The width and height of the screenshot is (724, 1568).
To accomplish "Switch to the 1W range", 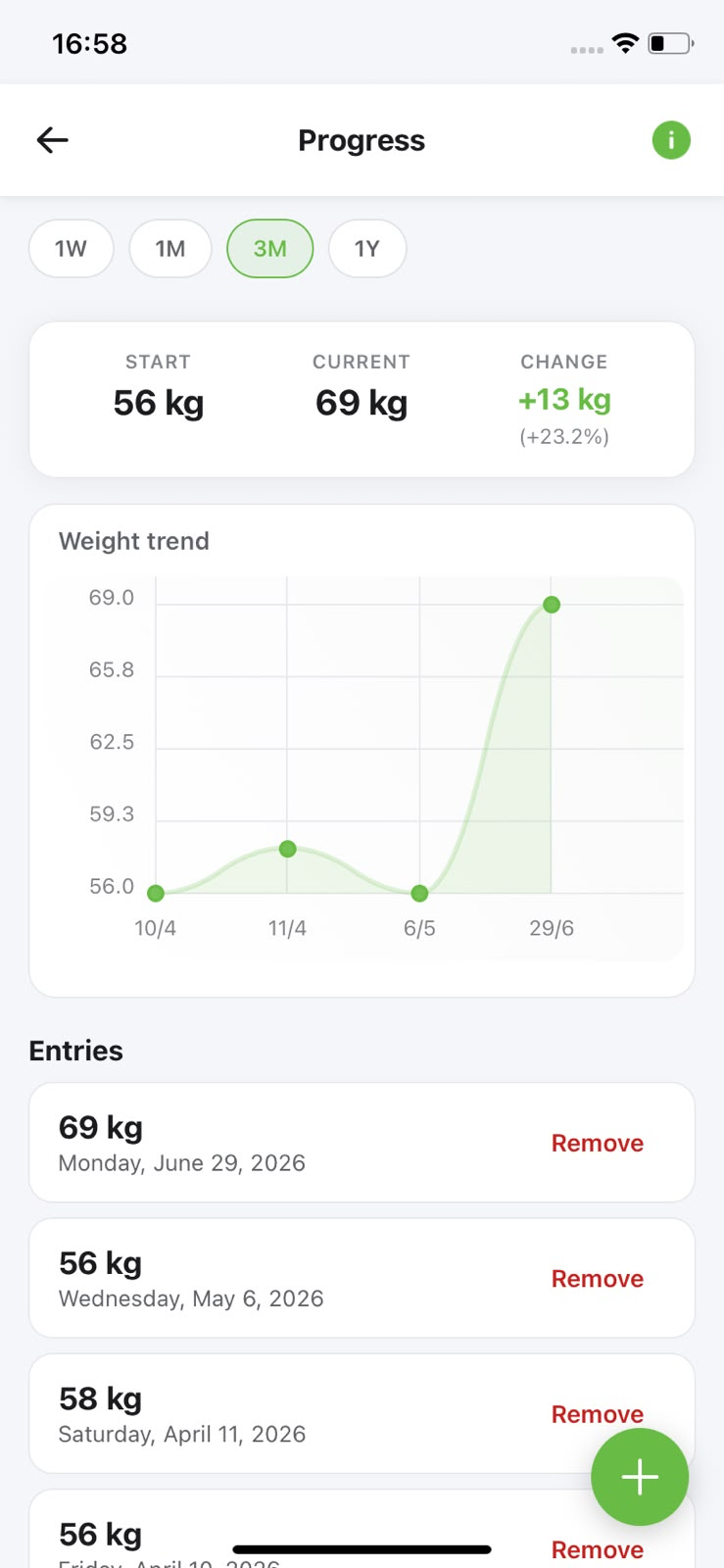I will click(71, 249).
